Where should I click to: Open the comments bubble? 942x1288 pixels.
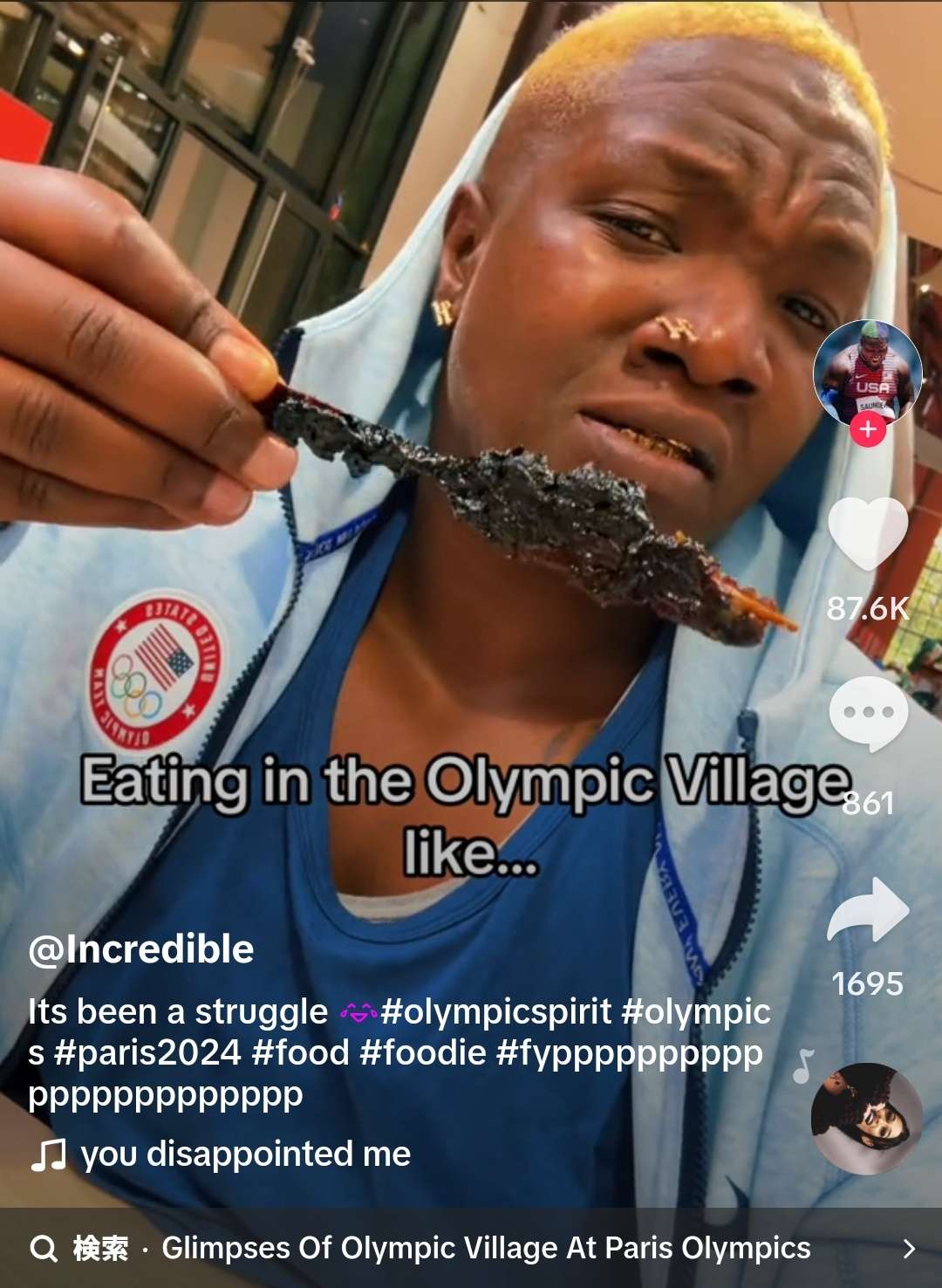pos(867,713)
